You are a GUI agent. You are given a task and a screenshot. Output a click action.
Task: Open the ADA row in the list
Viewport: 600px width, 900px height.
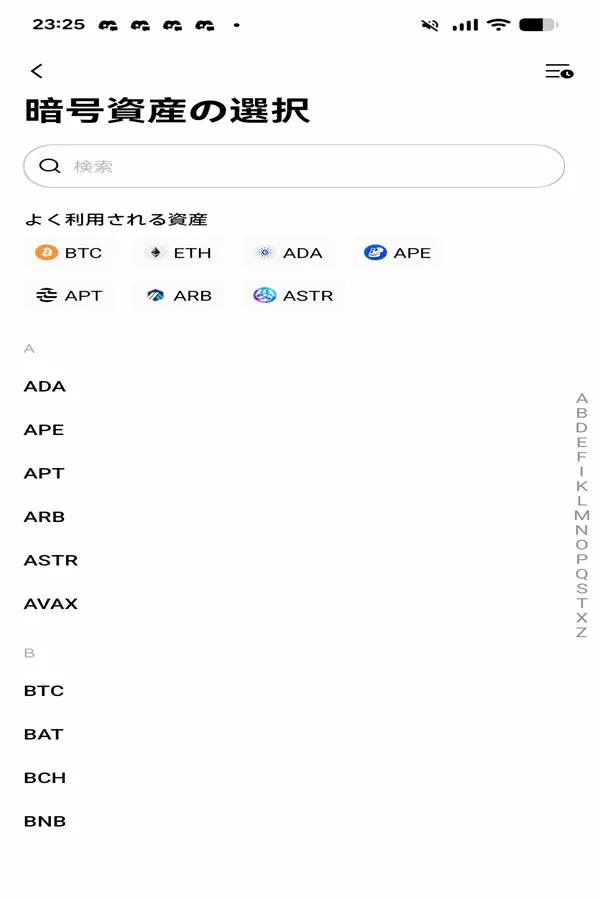pos(45,387)
